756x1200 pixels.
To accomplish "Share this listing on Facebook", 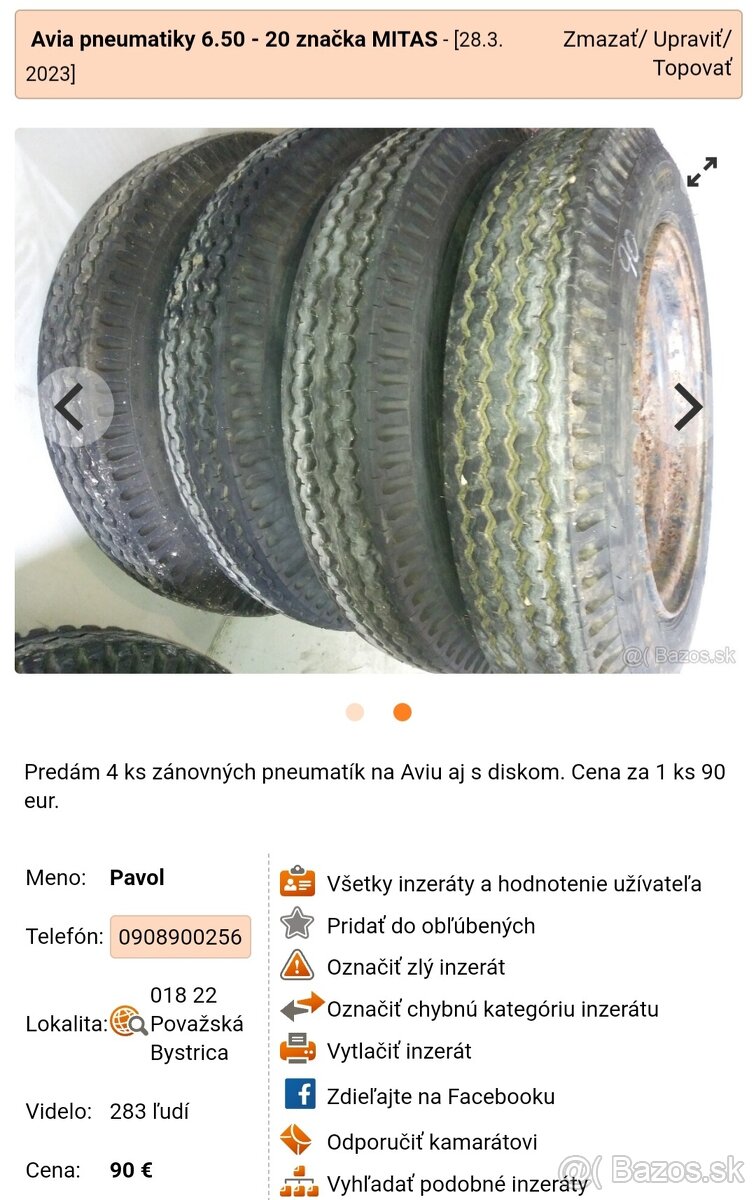I will click(x=440, y=1096).
